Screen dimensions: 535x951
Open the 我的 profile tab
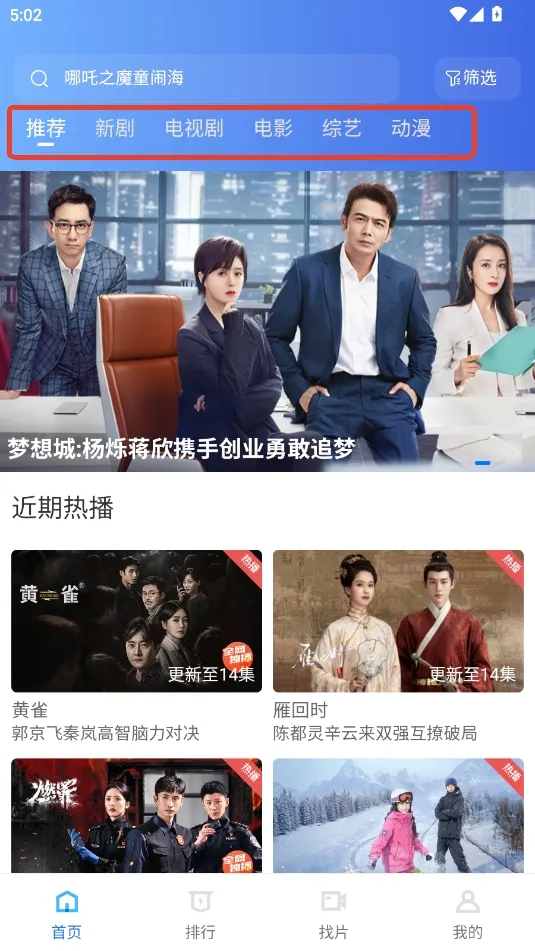point(468,914)
